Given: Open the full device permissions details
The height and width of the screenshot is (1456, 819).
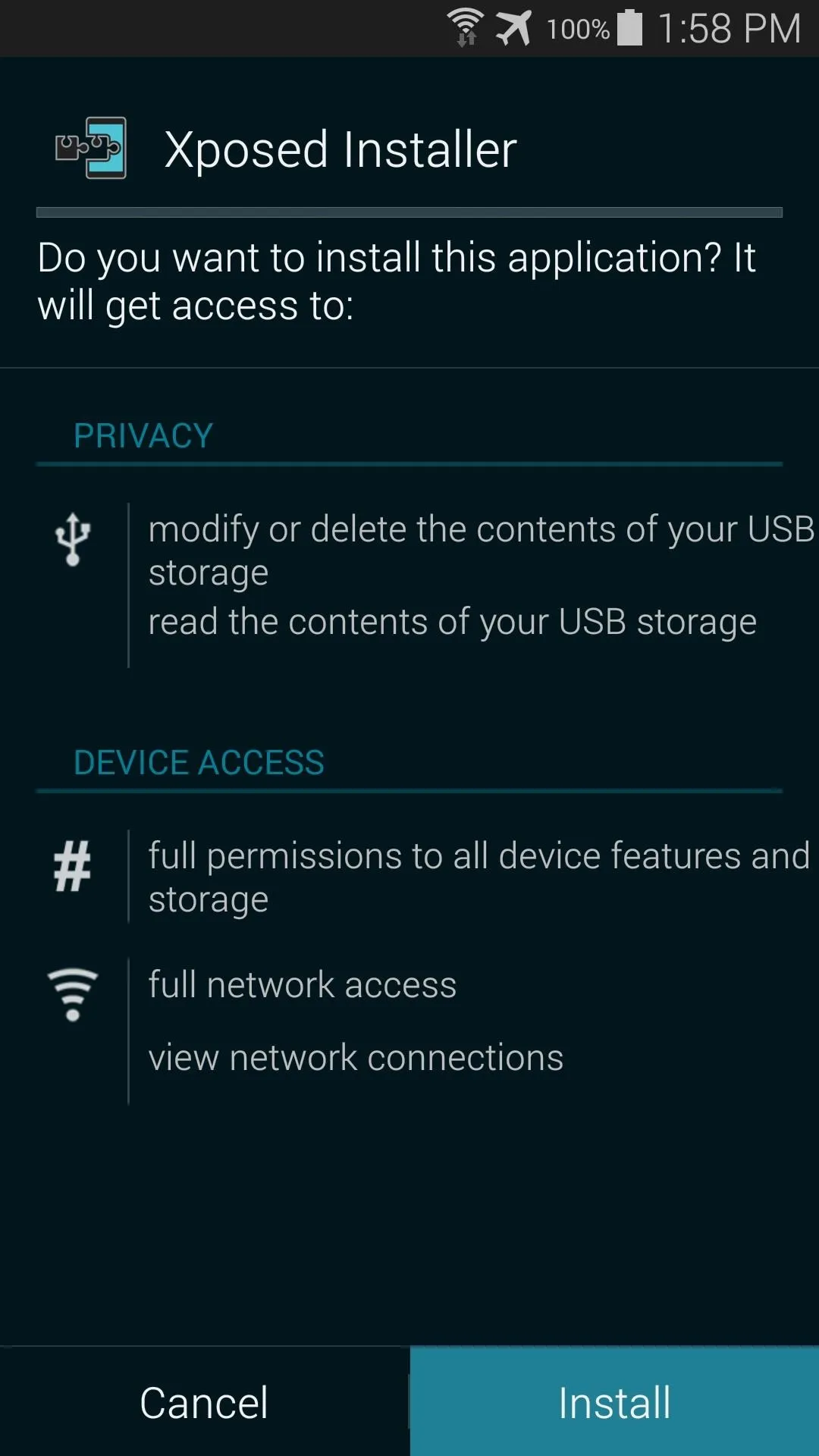Looking at the screenshot, I should pyautogui.click(x=479, y=877).
